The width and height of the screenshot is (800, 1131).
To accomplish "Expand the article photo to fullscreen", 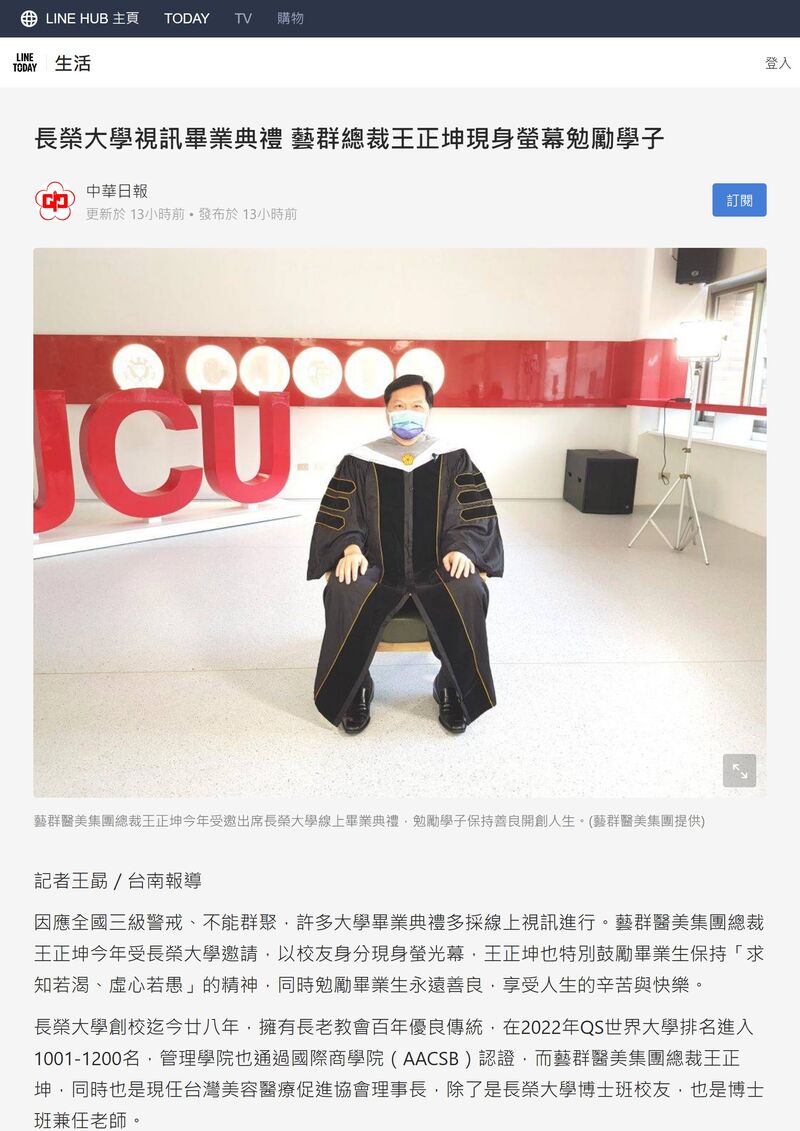I will tap(739, 770).
